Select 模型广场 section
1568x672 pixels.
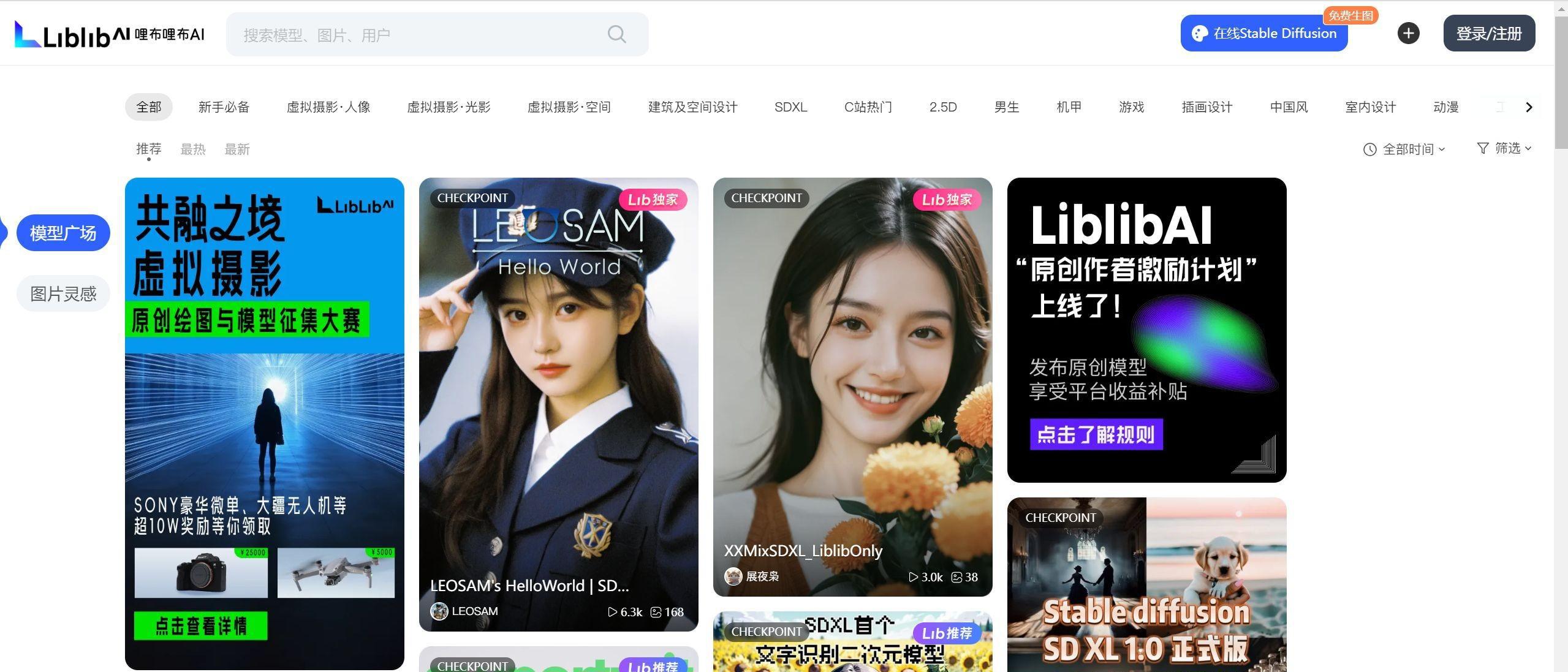click(x=63, y=233)
